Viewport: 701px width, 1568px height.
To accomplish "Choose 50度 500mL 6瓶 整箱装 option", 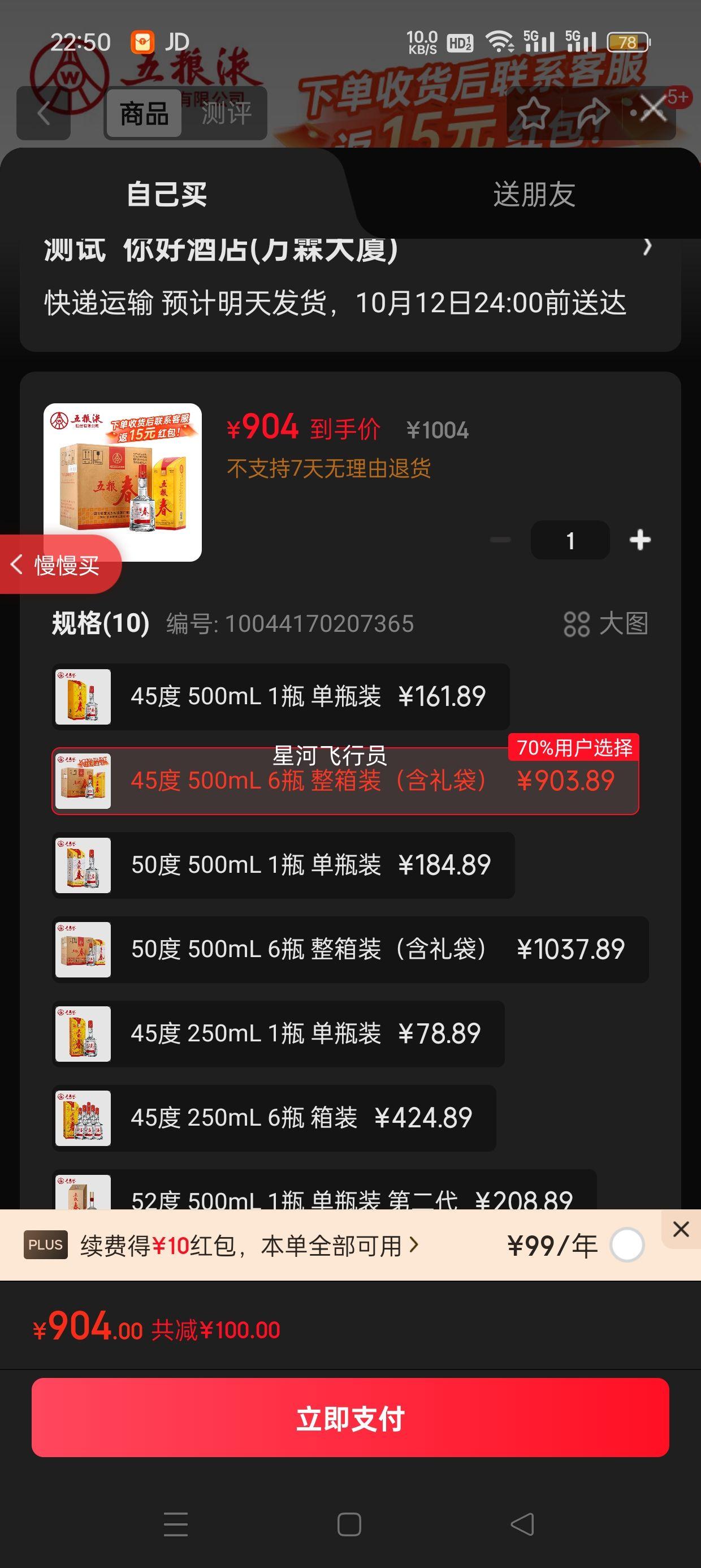I will pos(350,949).
